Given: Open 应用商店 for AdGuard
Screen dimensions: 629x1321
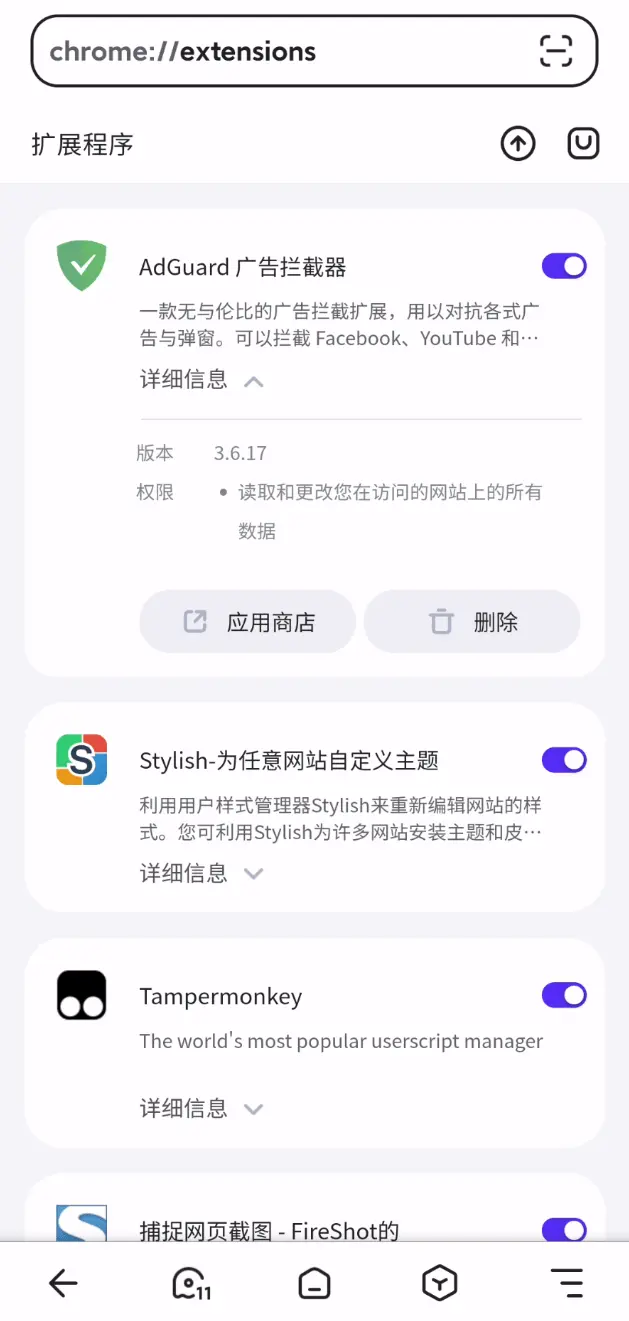Looking at the screenshot, I should (248, 622).
